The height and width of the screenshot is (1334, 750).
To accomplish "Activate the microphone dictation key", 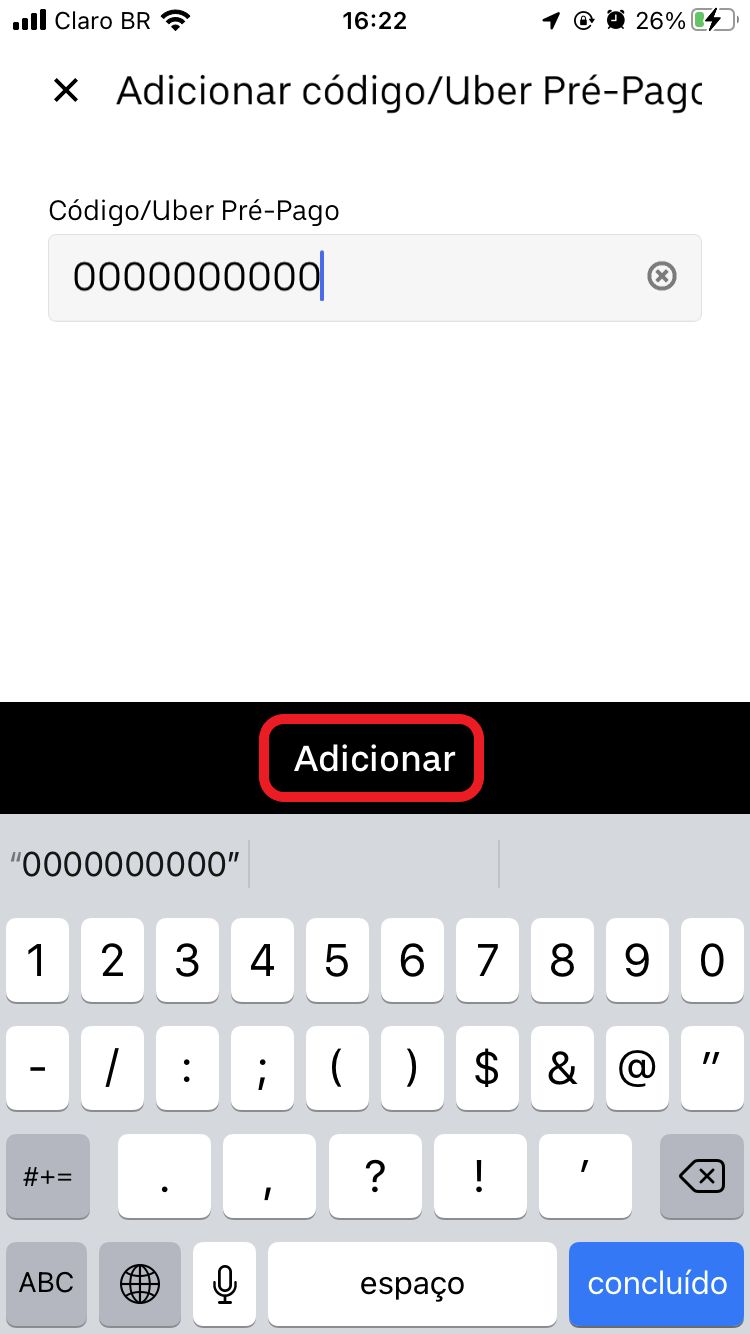I will (x=225, y=1284).
